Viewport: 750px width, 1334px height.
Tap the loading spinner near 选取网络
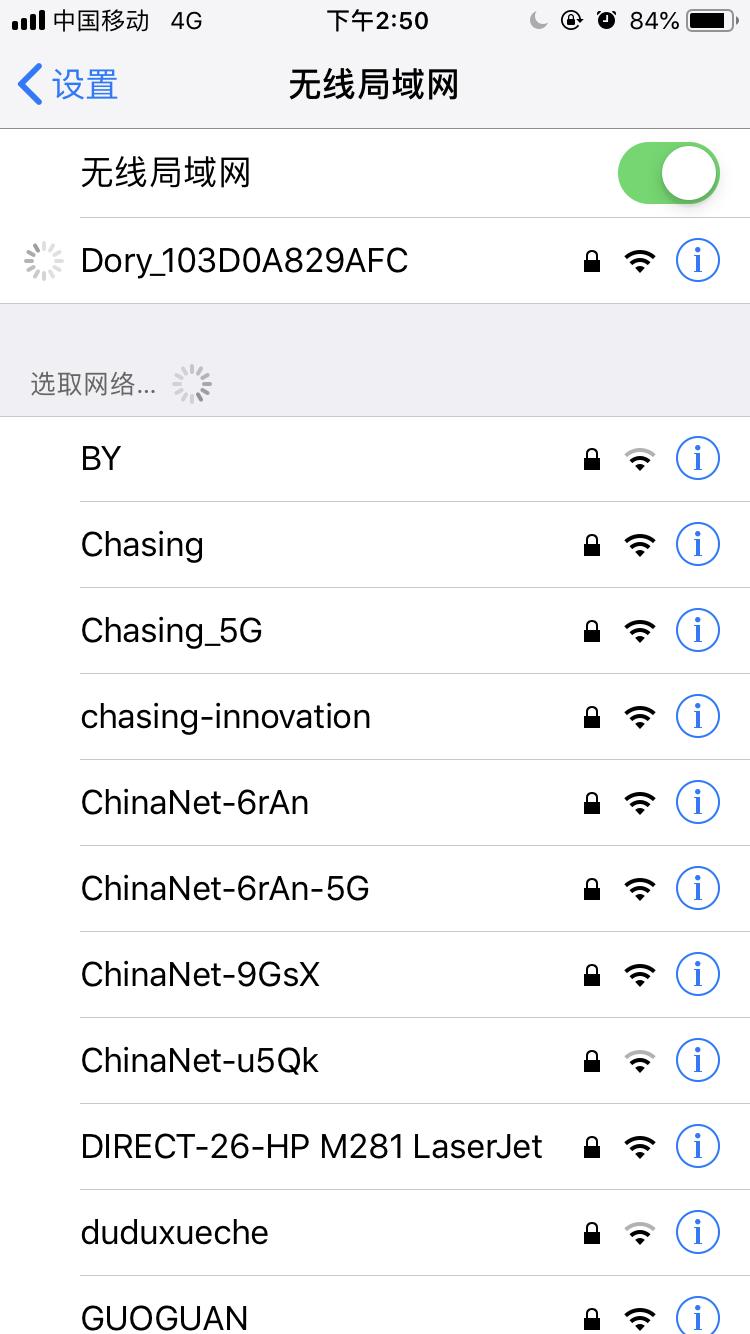pyautogui.click(x=191, y=384)
